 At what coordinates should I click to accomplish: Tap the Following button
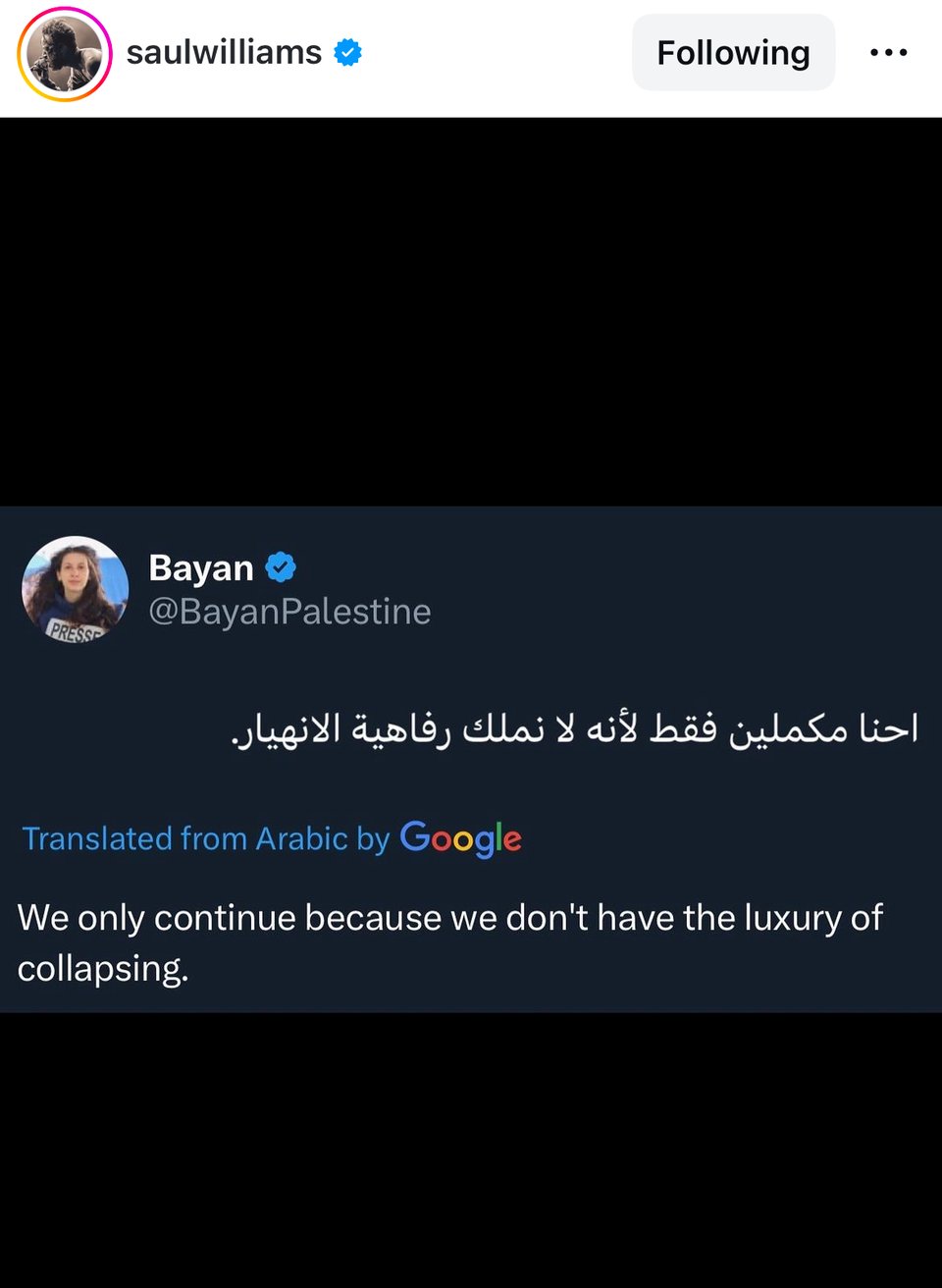tap(733, 53)
